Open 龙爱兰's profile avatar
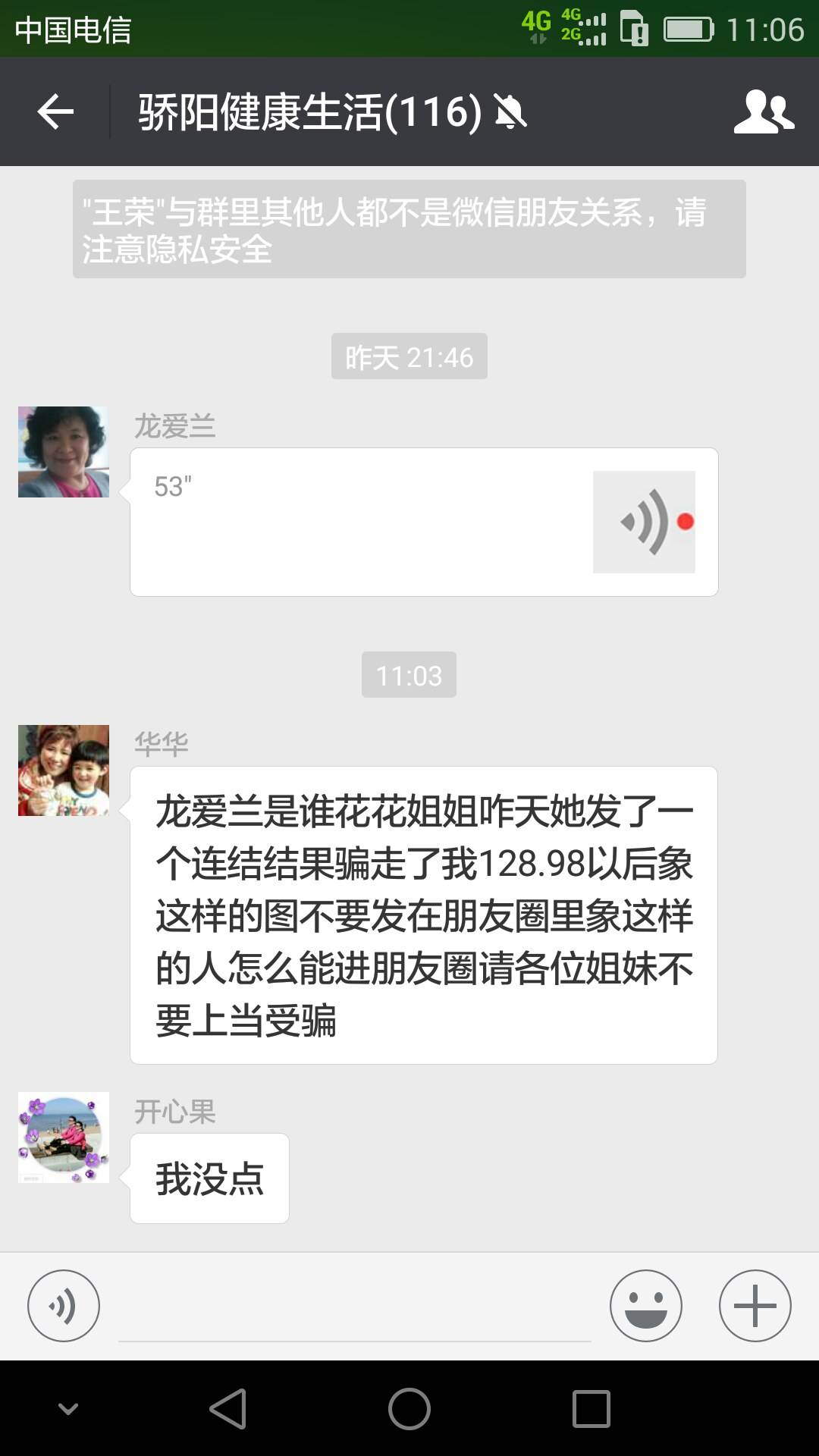Screen dimensions: 819x1456 click(64, 452)
